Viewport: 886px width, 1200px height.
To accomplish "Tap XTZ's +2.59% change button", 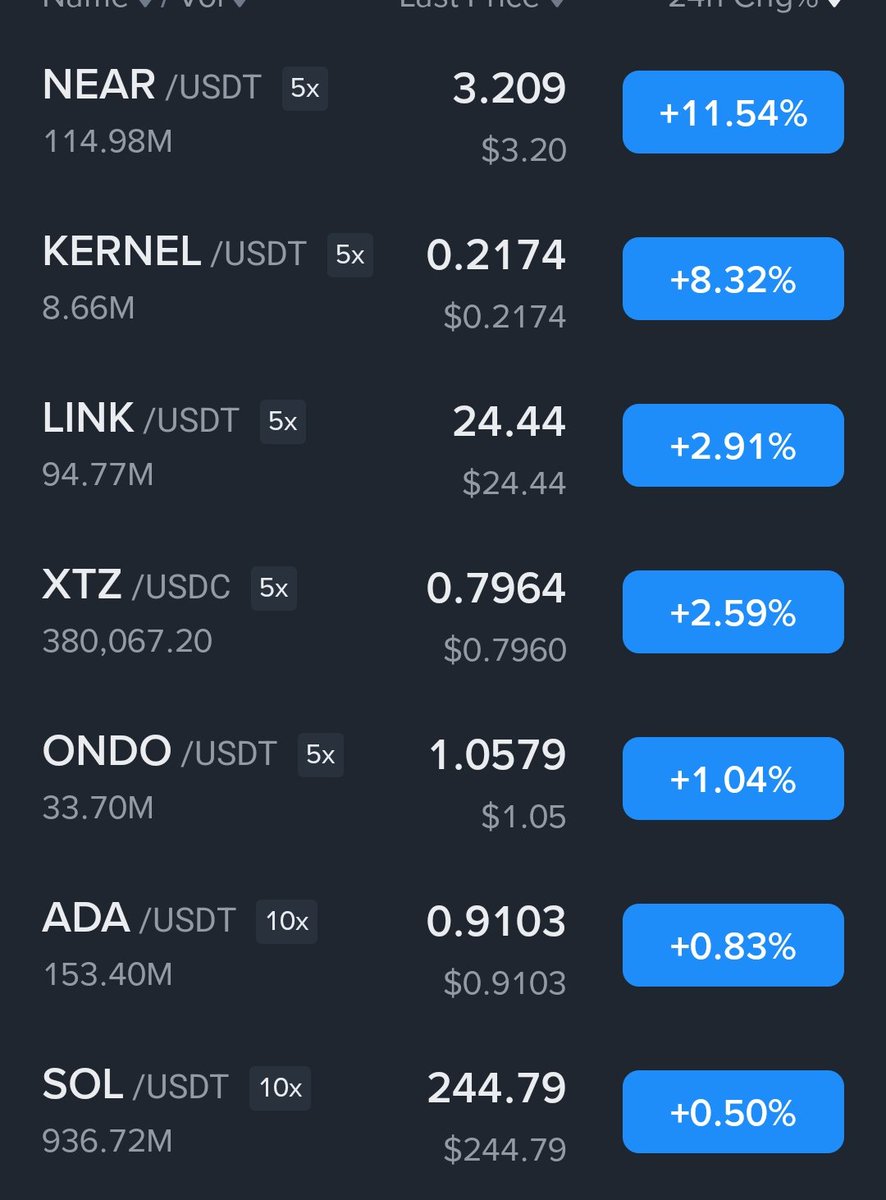I will coord(733,612).
